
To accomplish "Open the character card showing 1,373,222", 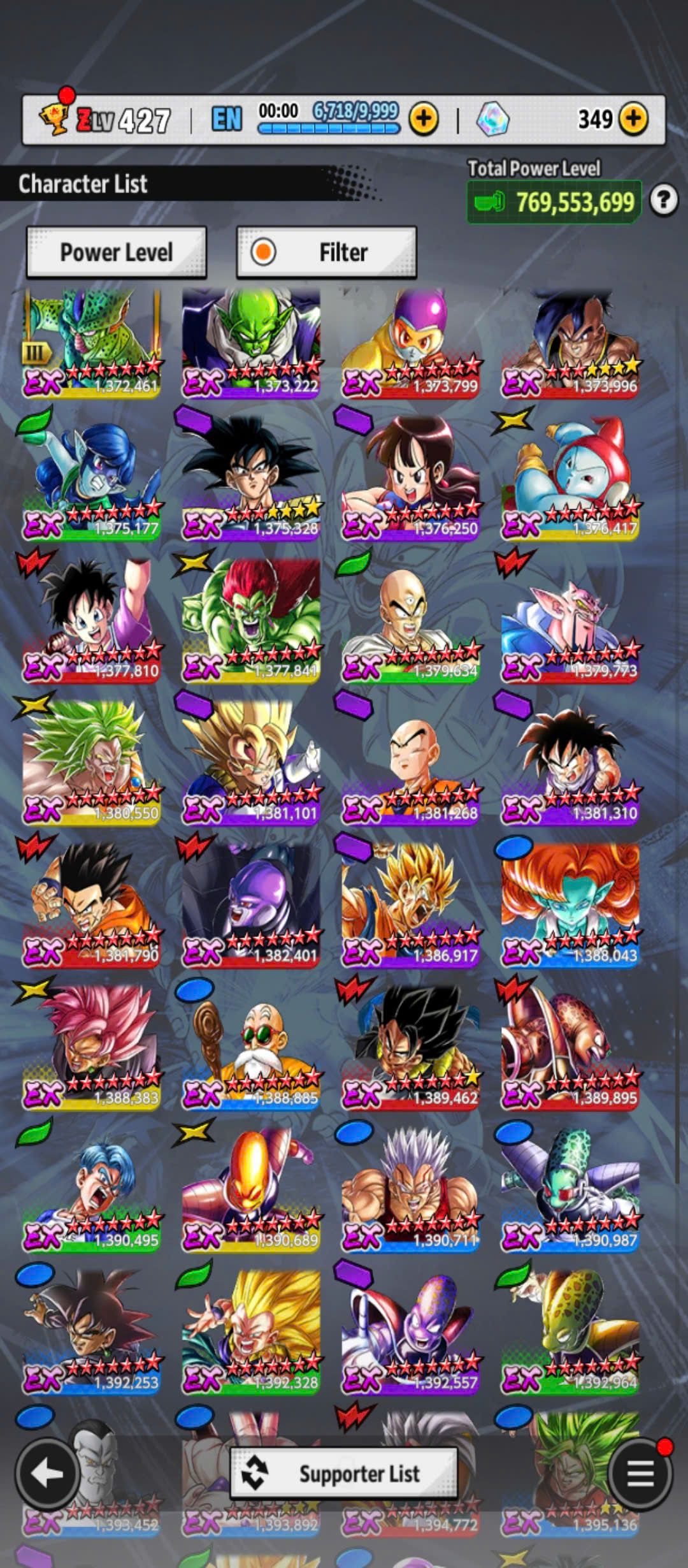I will click(x=251, y=342).
